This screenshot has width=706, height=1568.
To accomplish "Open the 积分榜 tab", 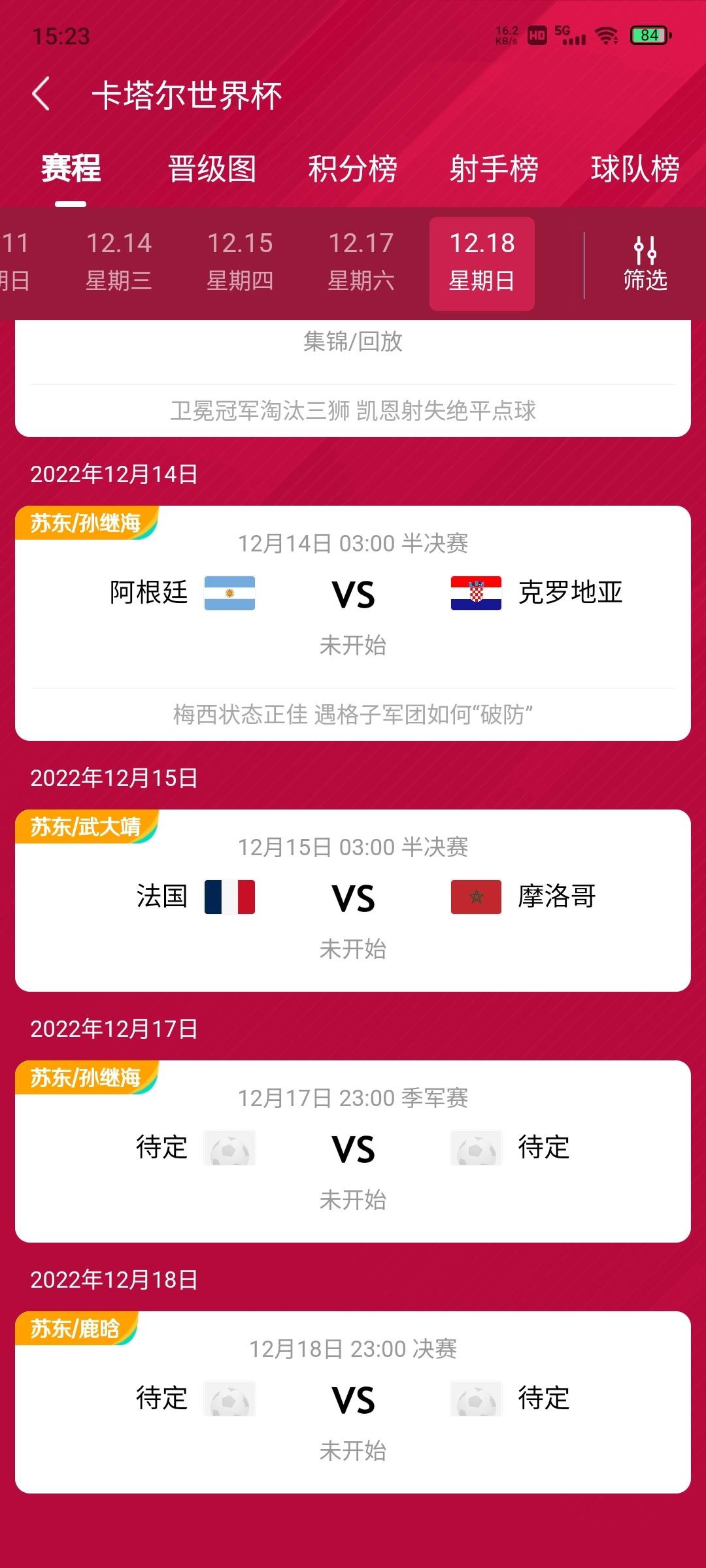I will [x=353, y=169].
